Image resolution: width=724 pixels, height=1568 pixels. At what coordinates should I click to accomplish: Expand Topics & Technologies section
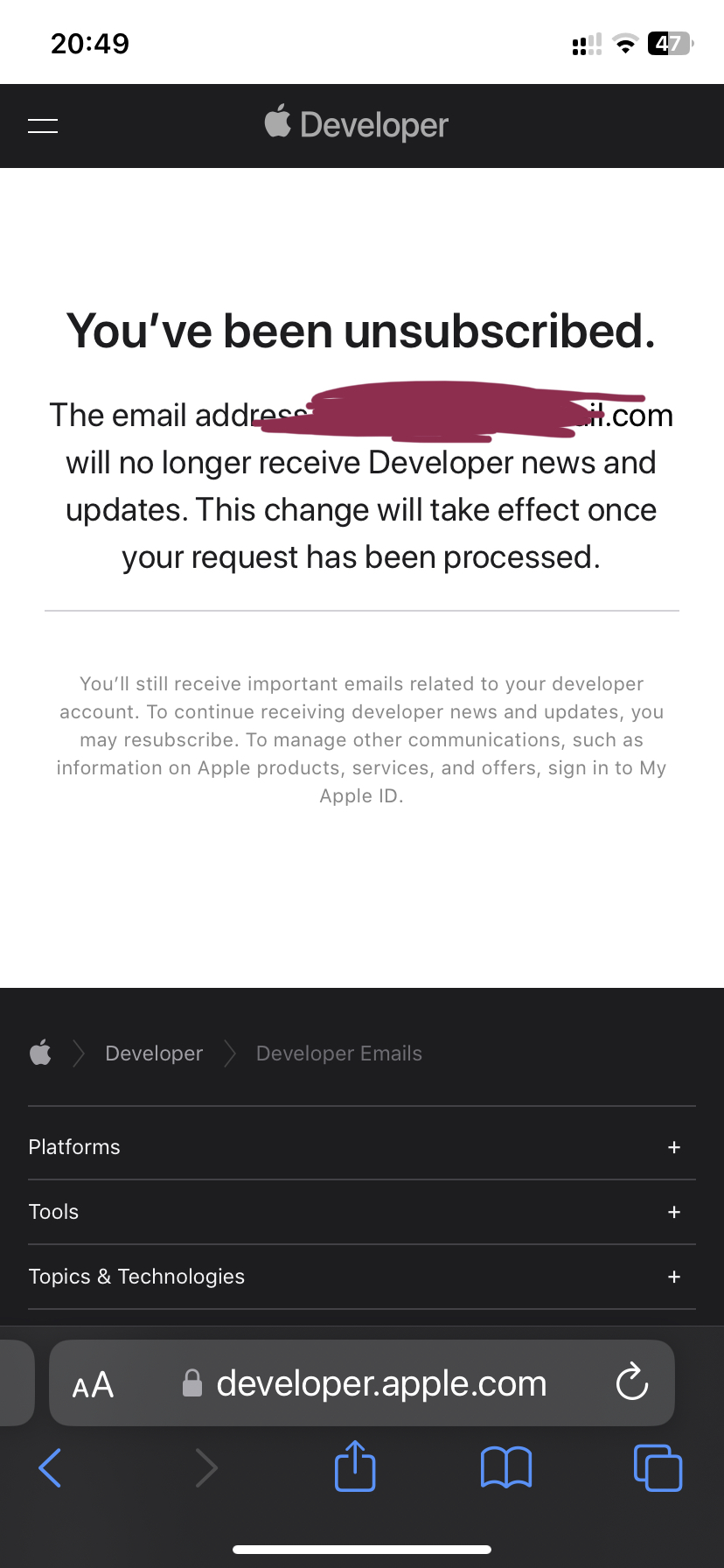(362, 1277)
